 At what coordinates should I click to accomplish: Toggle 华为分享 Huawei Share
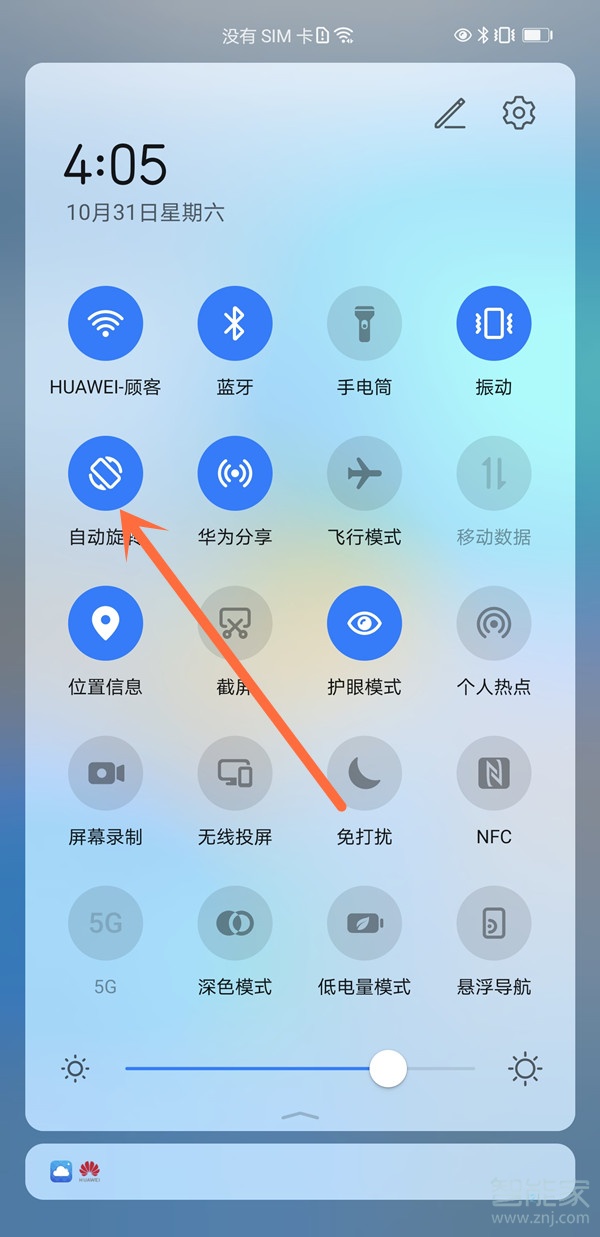click(235, 473)
